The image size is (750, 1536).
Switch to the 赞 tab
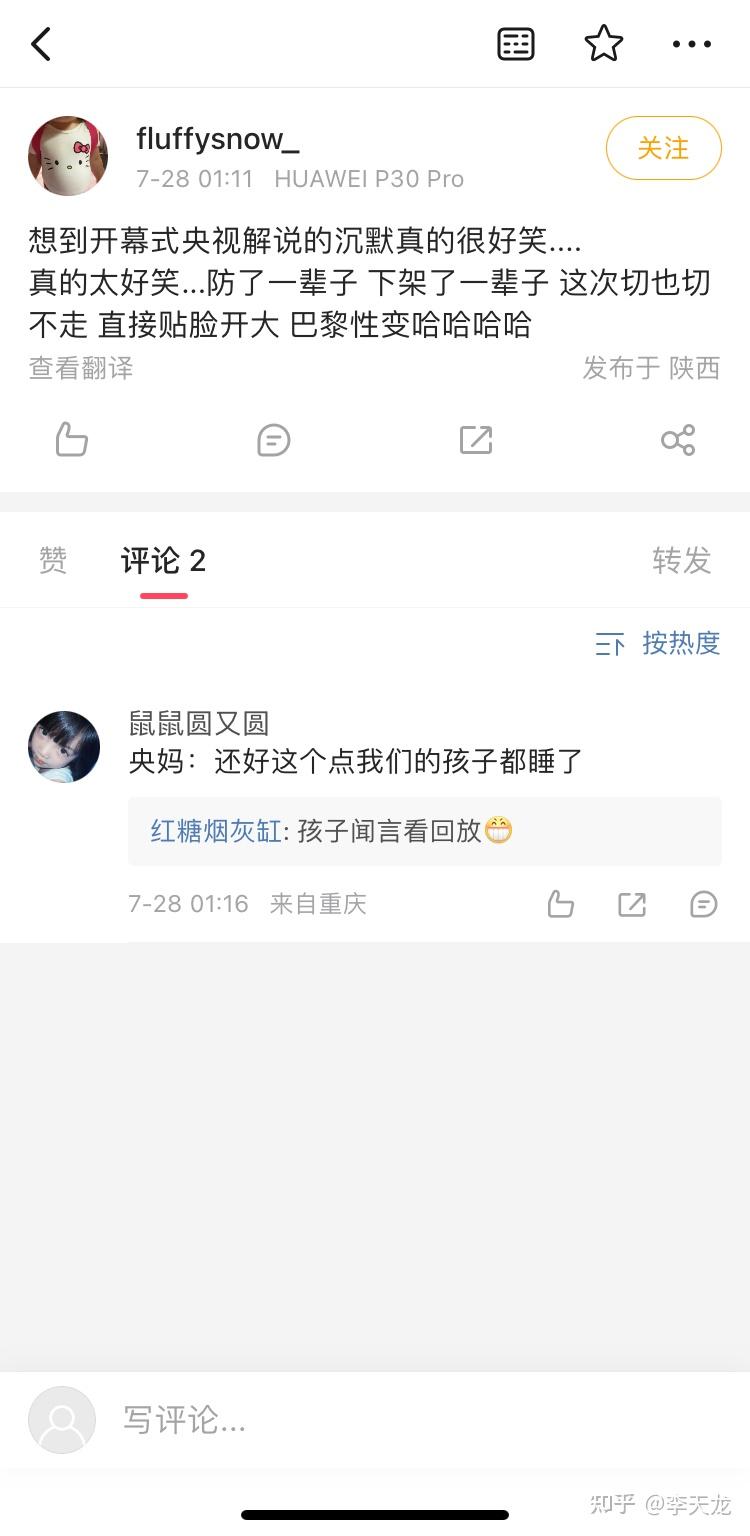[53, 561]
